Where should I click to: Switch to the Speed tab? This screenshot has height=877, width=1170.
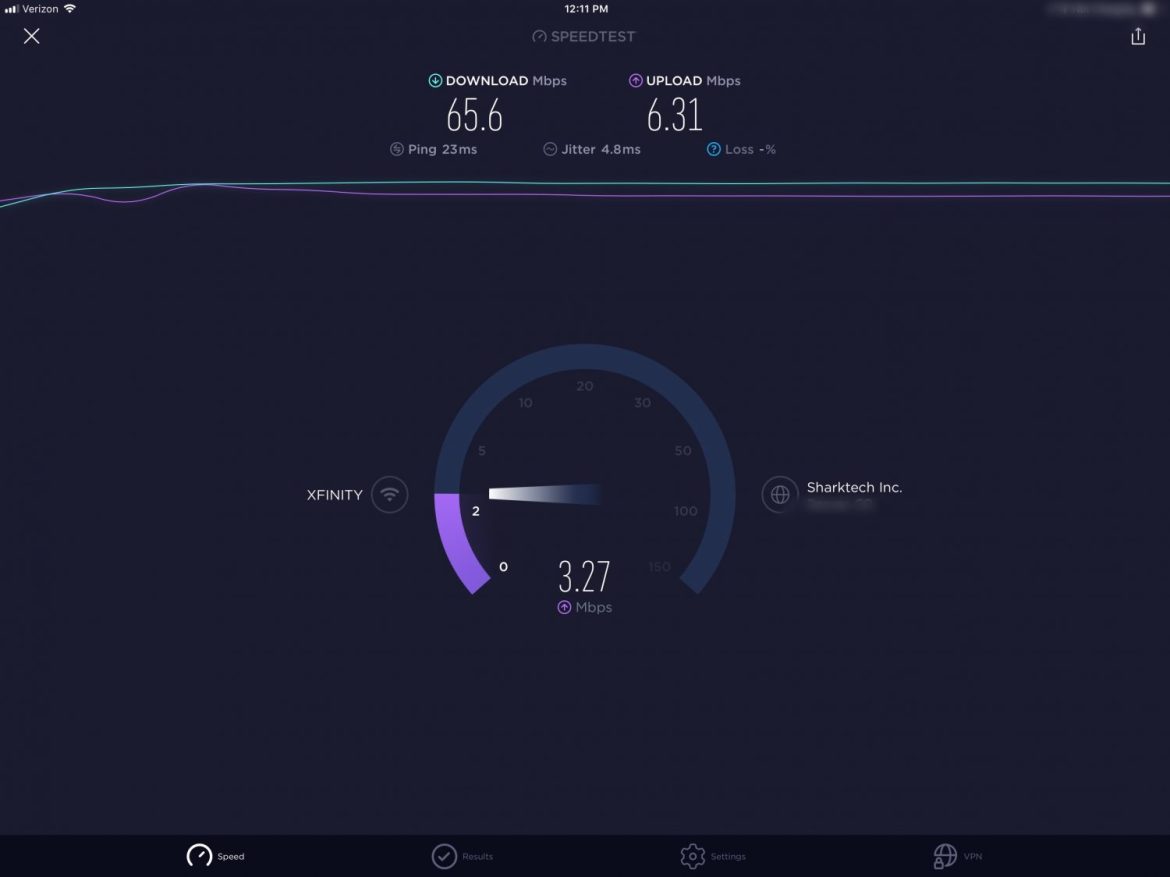click(215, 856)
